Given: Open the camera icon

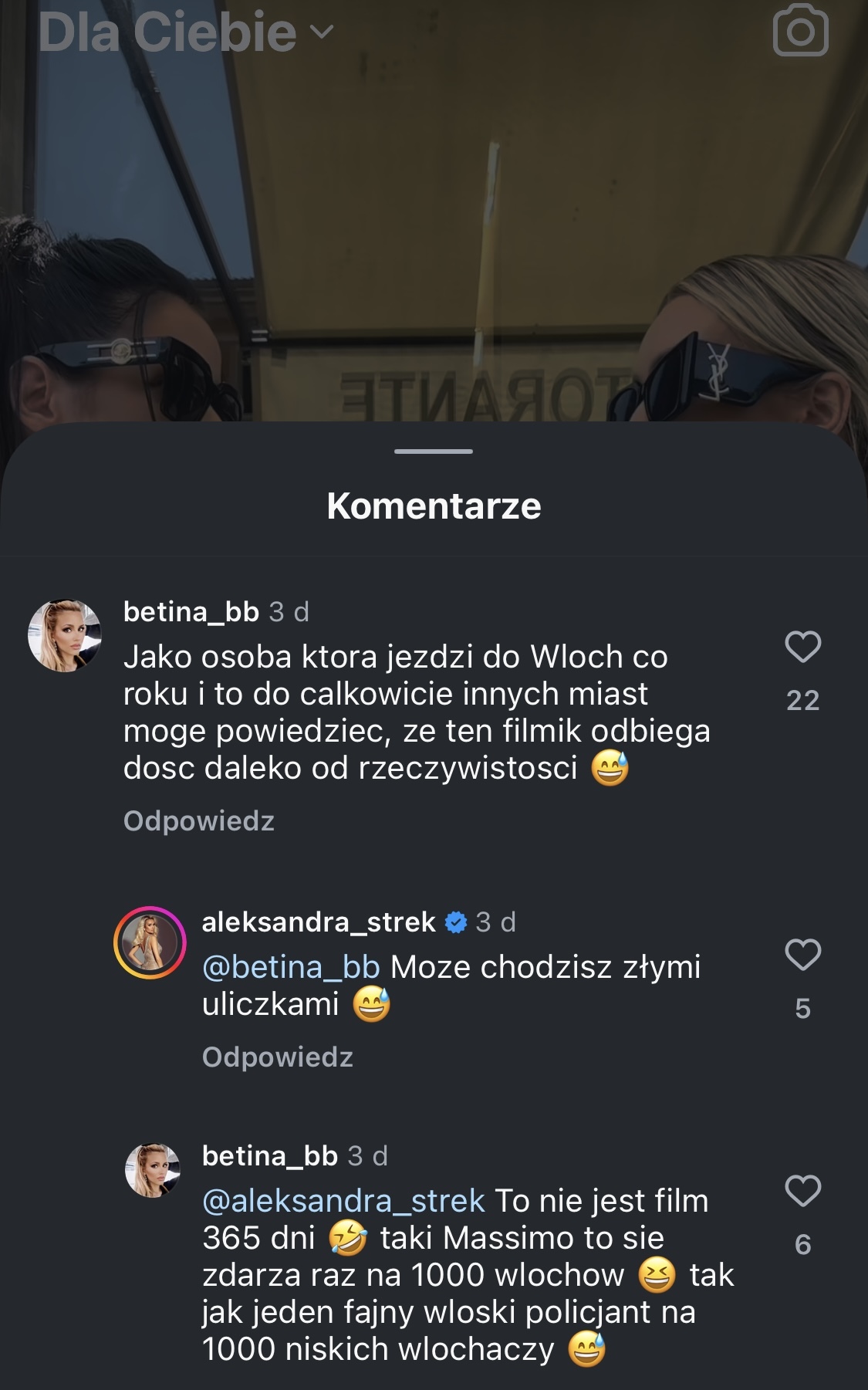Looking at the screenshot, I should (800, 31).
